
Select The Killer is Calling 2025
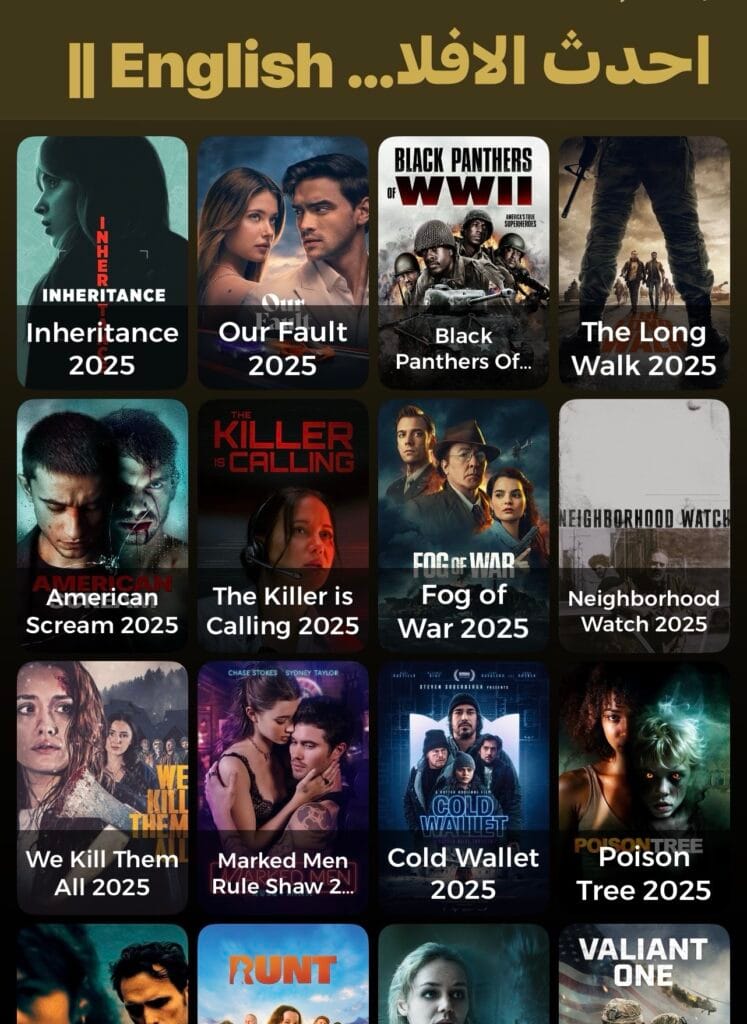[x=283, y=525]
